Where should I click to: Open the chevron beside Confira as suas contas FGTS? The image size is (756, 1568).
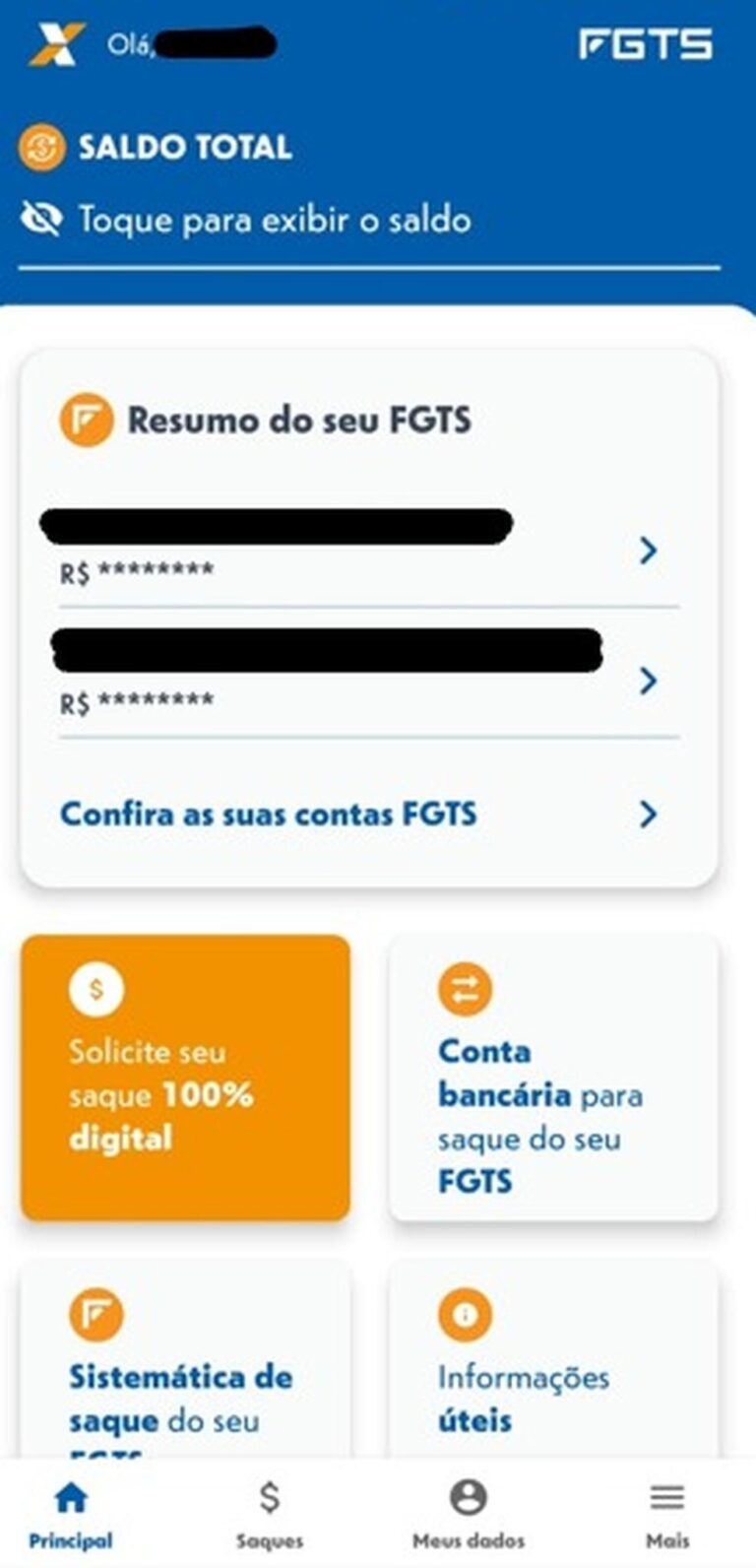(648, 815)
